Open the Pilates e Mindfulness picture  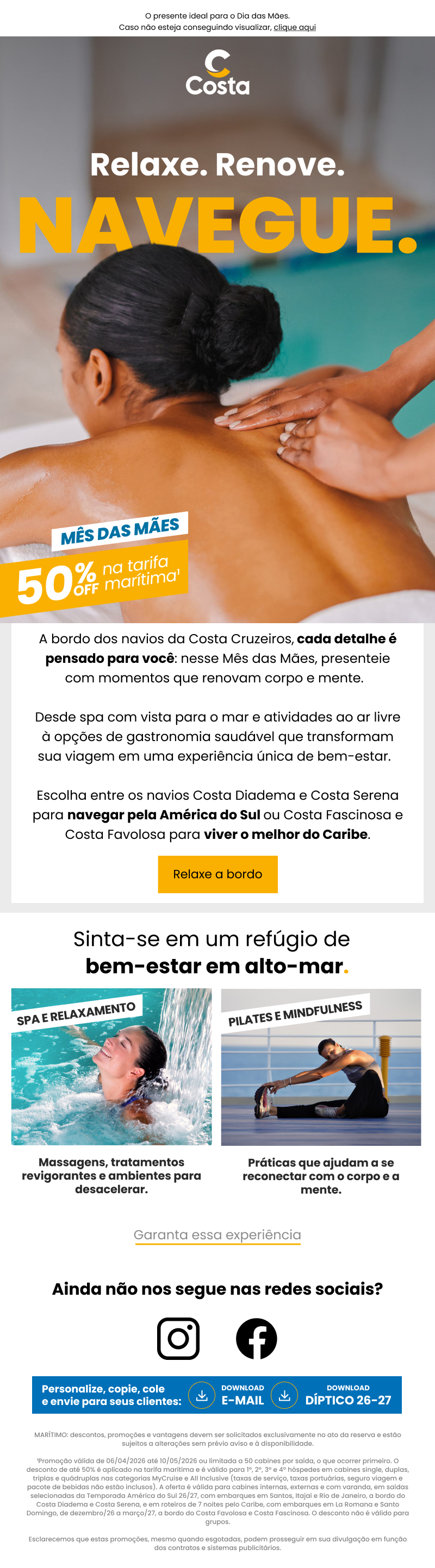tap(321, 1067)
